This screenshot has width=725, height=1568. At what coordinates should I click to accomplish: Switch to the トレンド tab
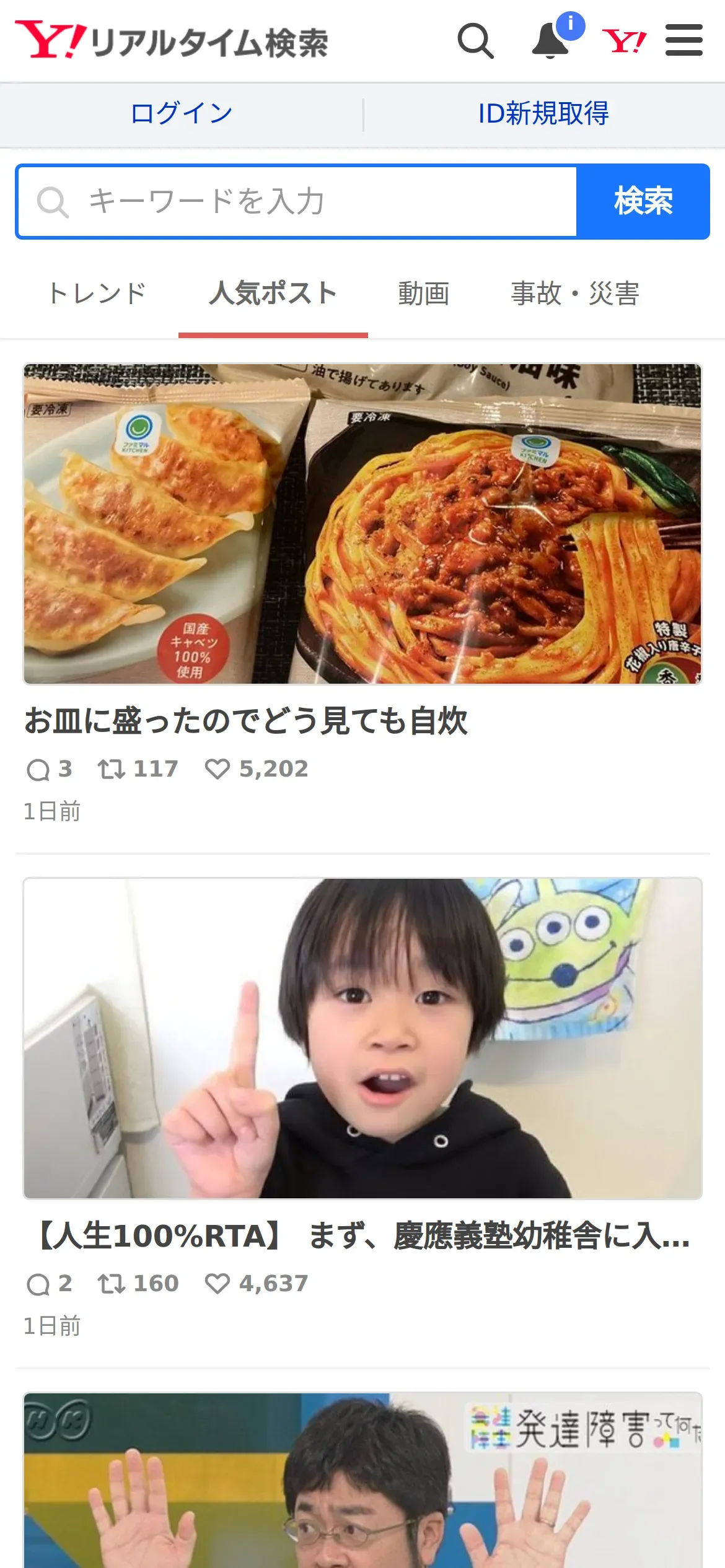tap(97, 293)
